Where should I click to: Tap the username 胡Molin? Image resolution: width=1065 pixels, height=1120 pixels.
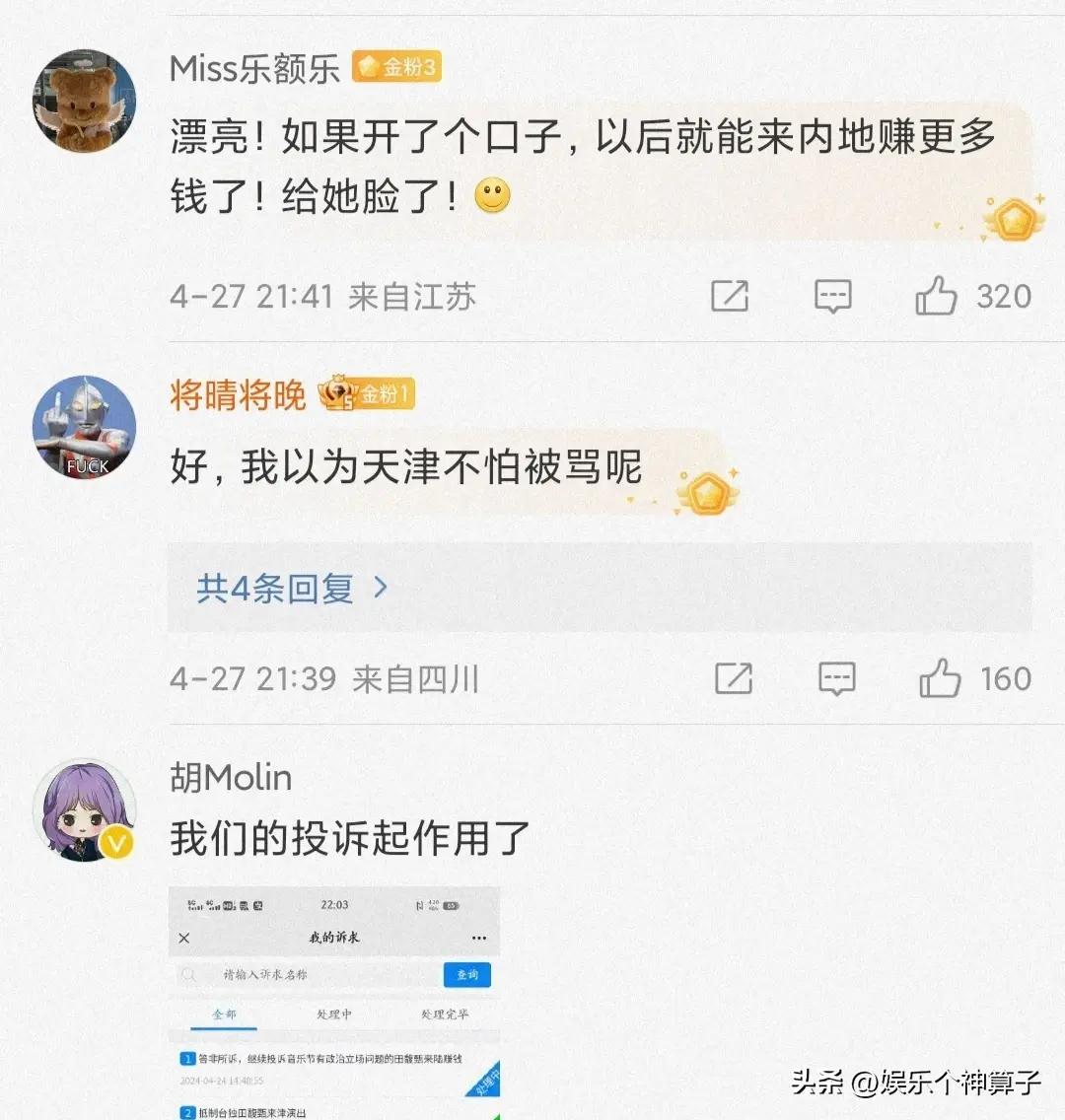231,778
